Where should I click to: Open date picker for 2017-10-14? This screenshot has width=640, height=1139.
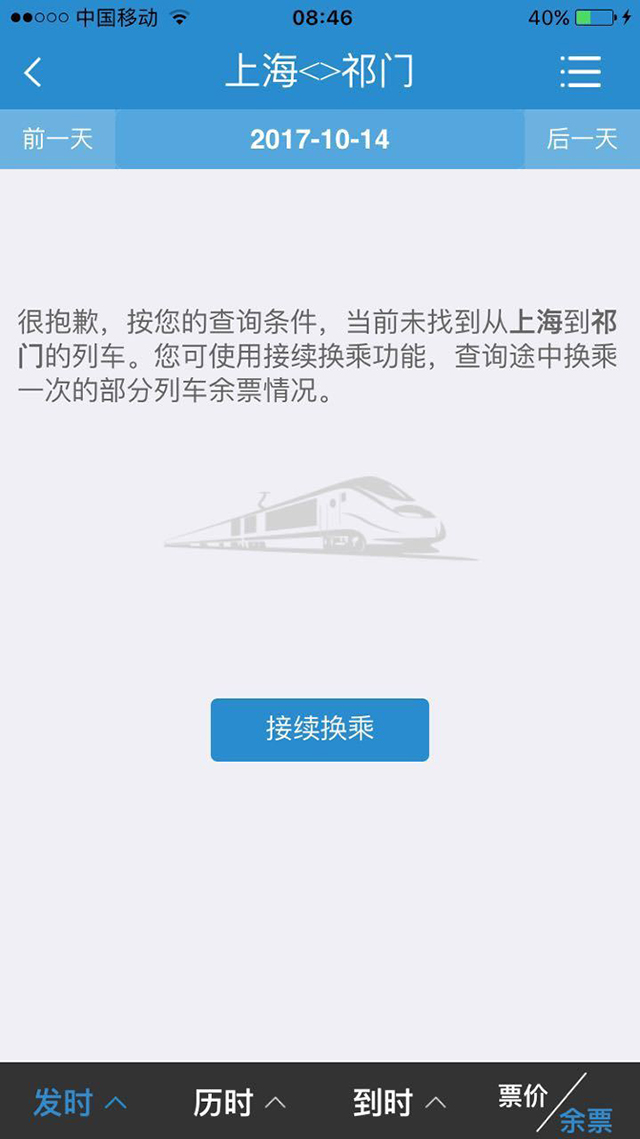pos(319,139)
